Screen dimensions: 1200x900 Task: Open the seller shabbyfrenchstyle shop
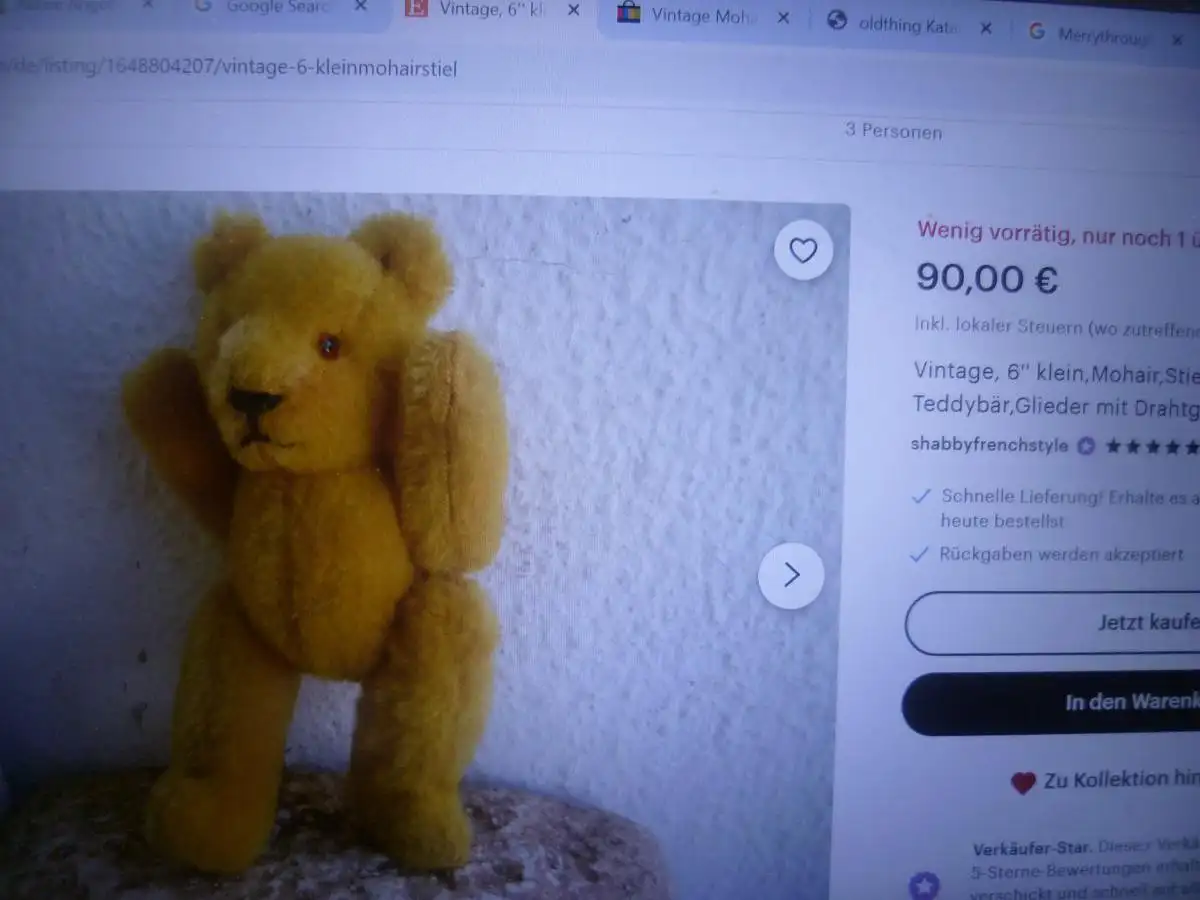click(x=988, y=445)
